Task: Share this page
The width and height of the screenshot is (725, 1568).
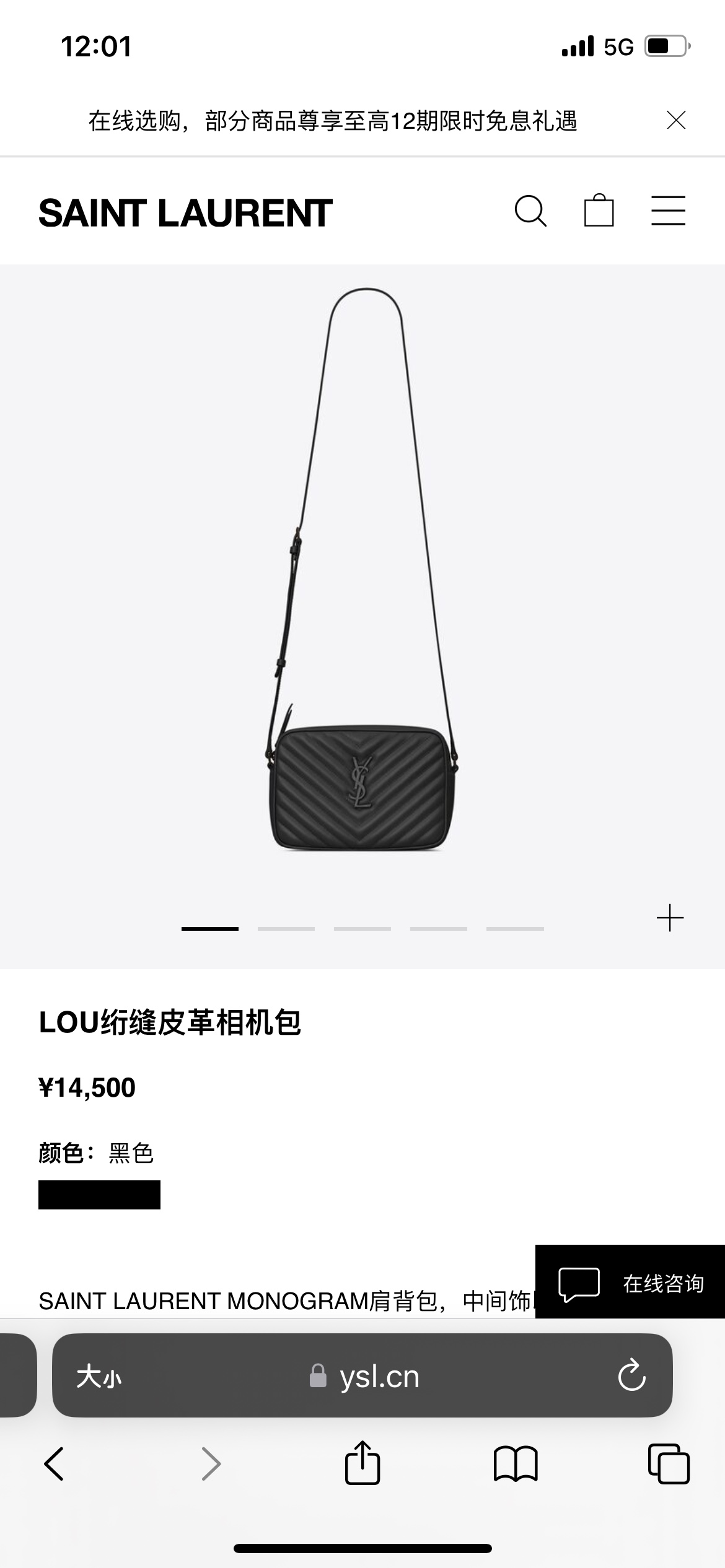Action: (362, 1463)
